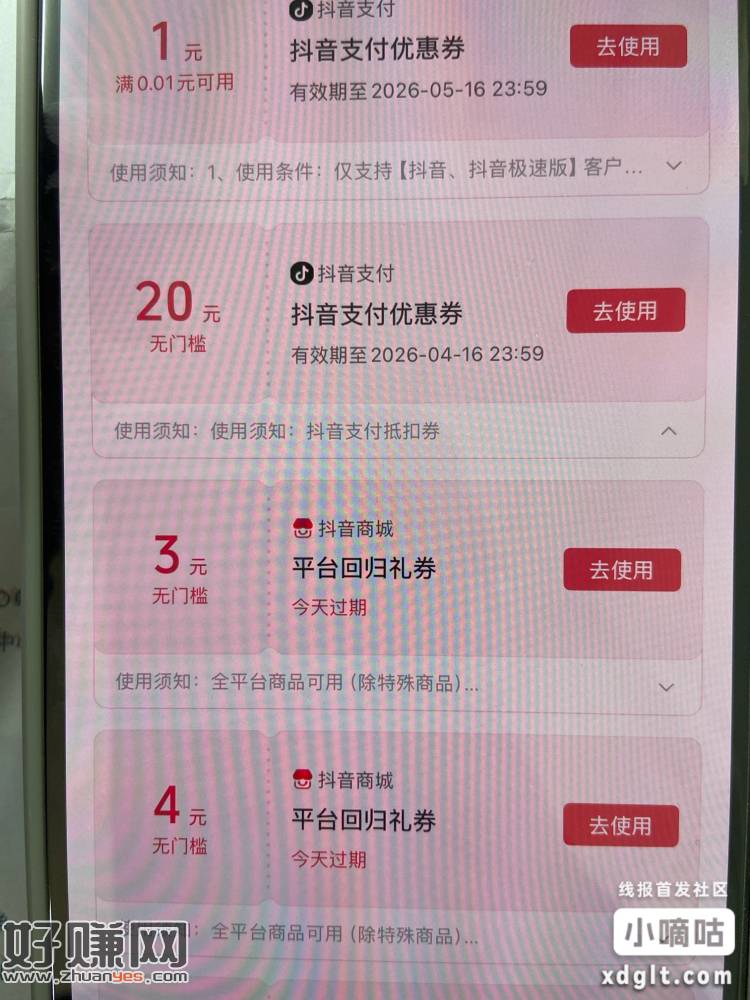Screen dimensions: 750x1000
Task: Use the 4元 平台回归礼券
Action: pos(620,826)
